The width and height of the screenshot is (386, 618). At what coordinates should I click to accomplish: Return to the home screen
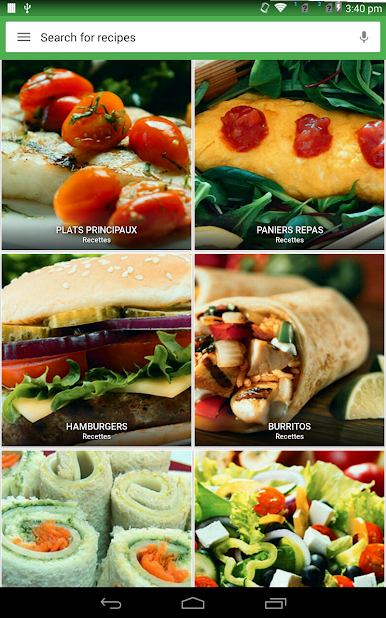click(193, 603)
